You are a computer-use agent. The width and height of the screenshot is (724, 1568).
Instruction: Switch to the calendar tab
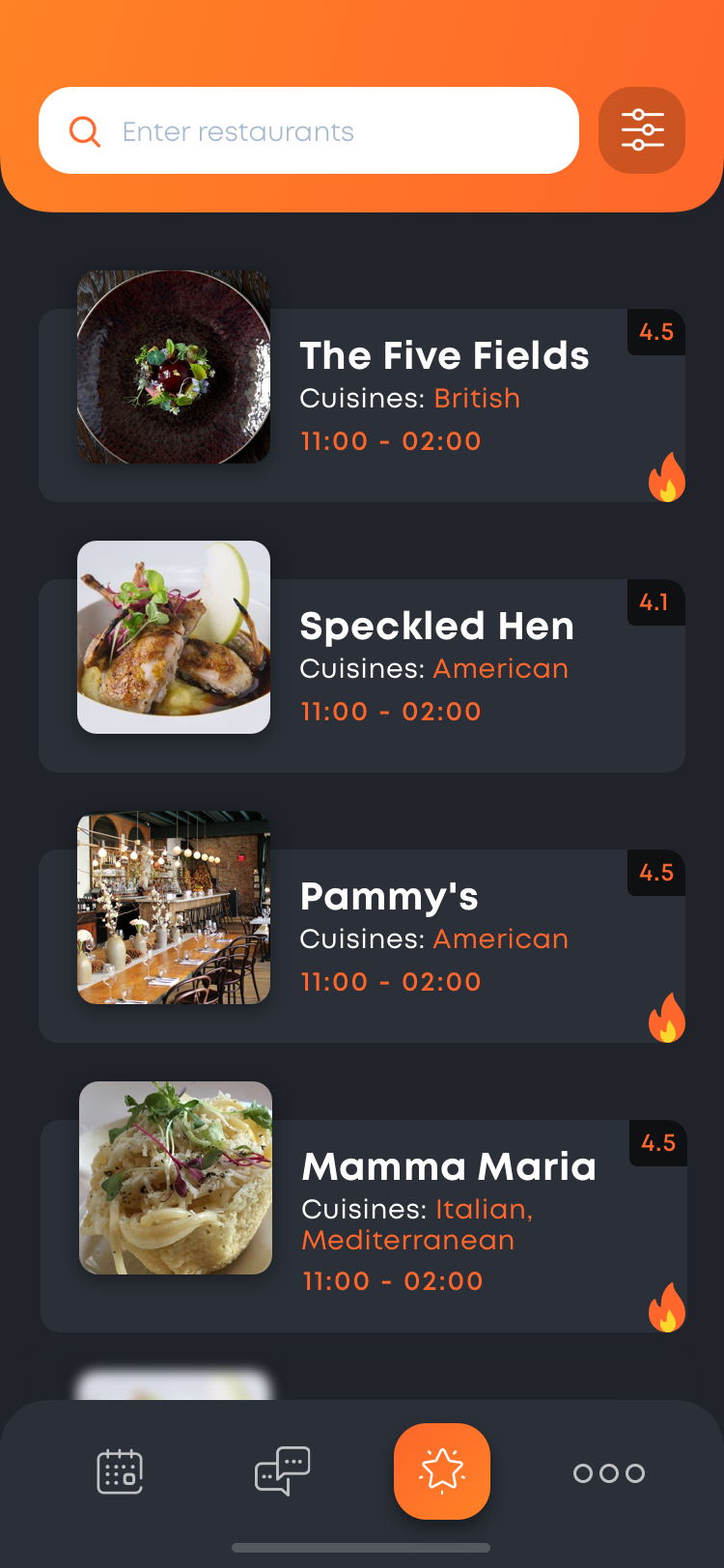(x=120, y=1471)
